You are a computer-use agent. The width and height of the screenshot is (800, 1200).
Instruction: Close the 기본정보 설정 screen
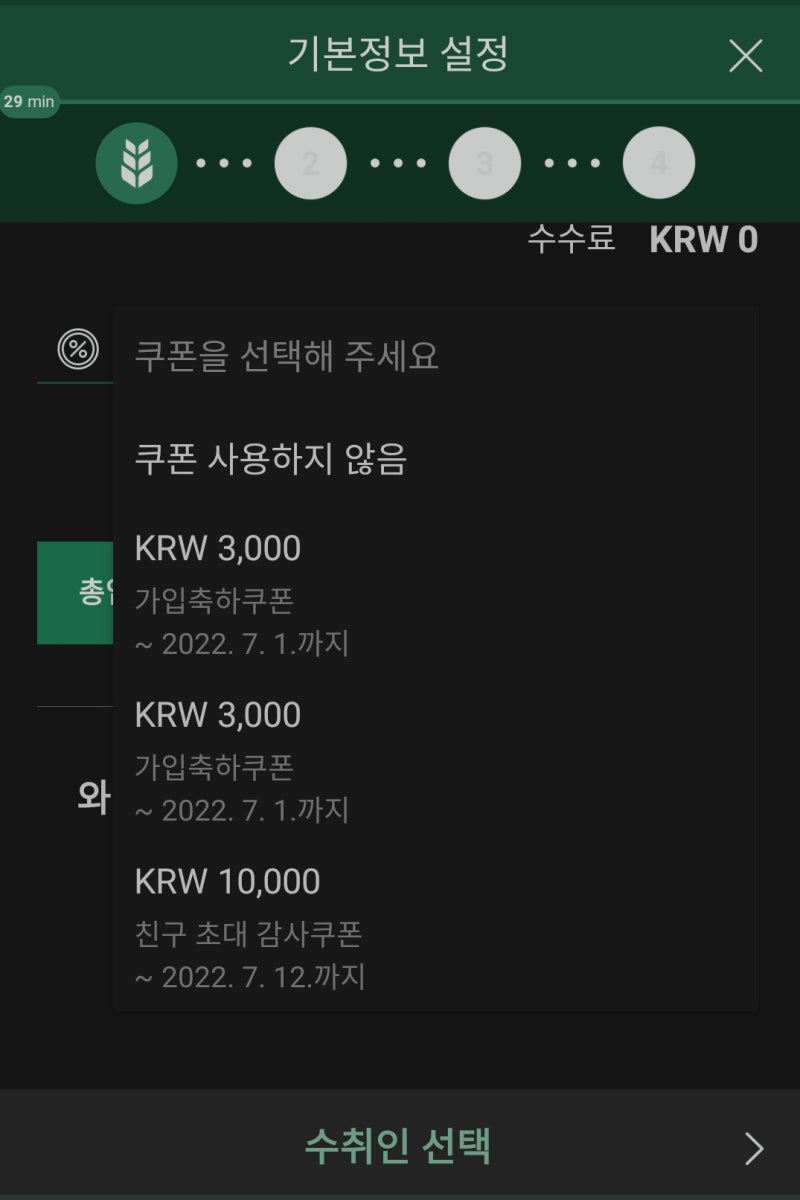(x=744, y=57)
